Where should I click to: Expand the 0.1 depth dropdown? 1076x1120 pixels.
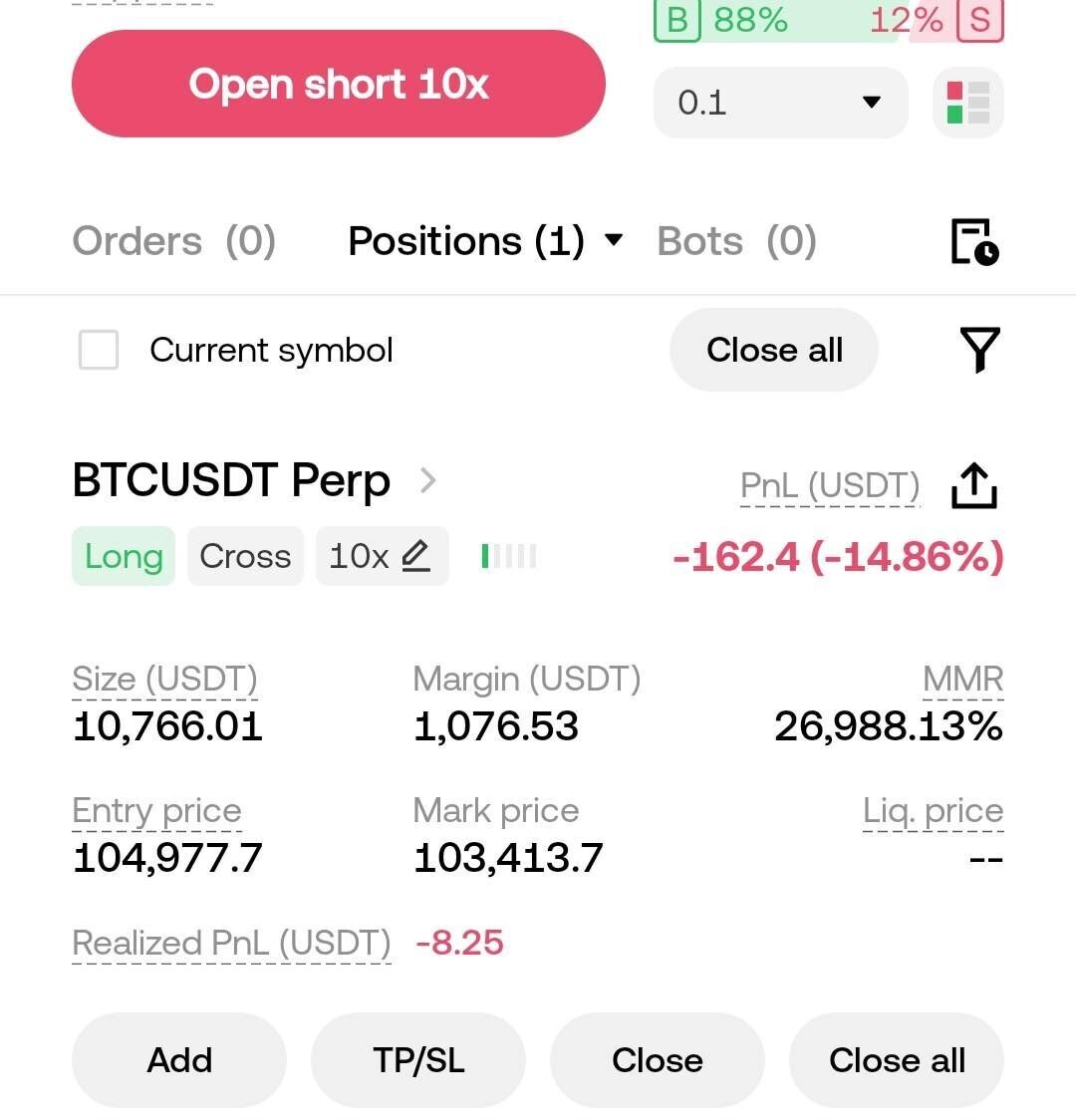(x=780, y=103)
